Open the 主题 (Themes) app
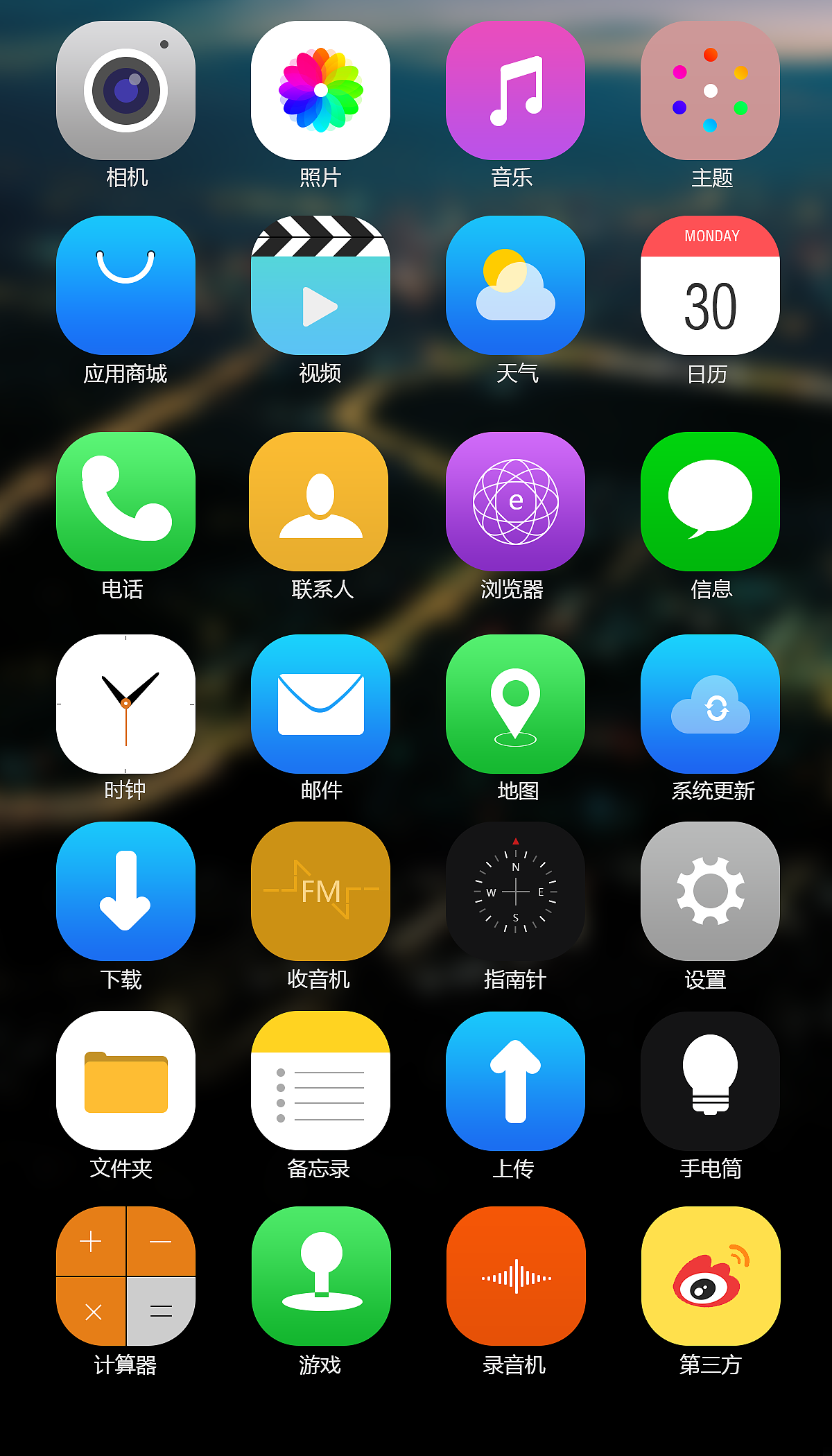 (710, 90)
